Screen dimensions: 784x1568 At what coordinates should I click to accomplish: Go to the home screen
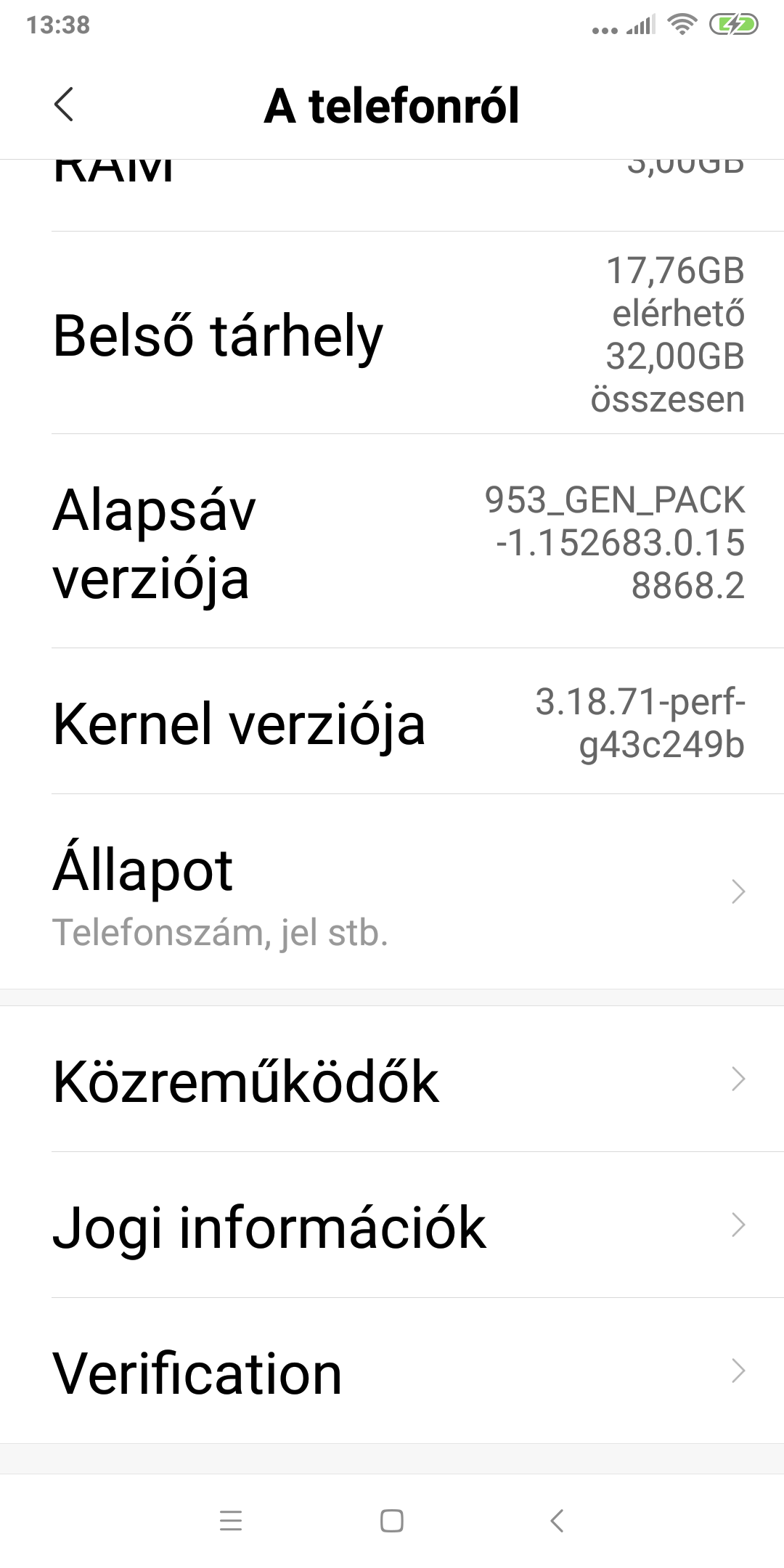tap(392, 1520)
